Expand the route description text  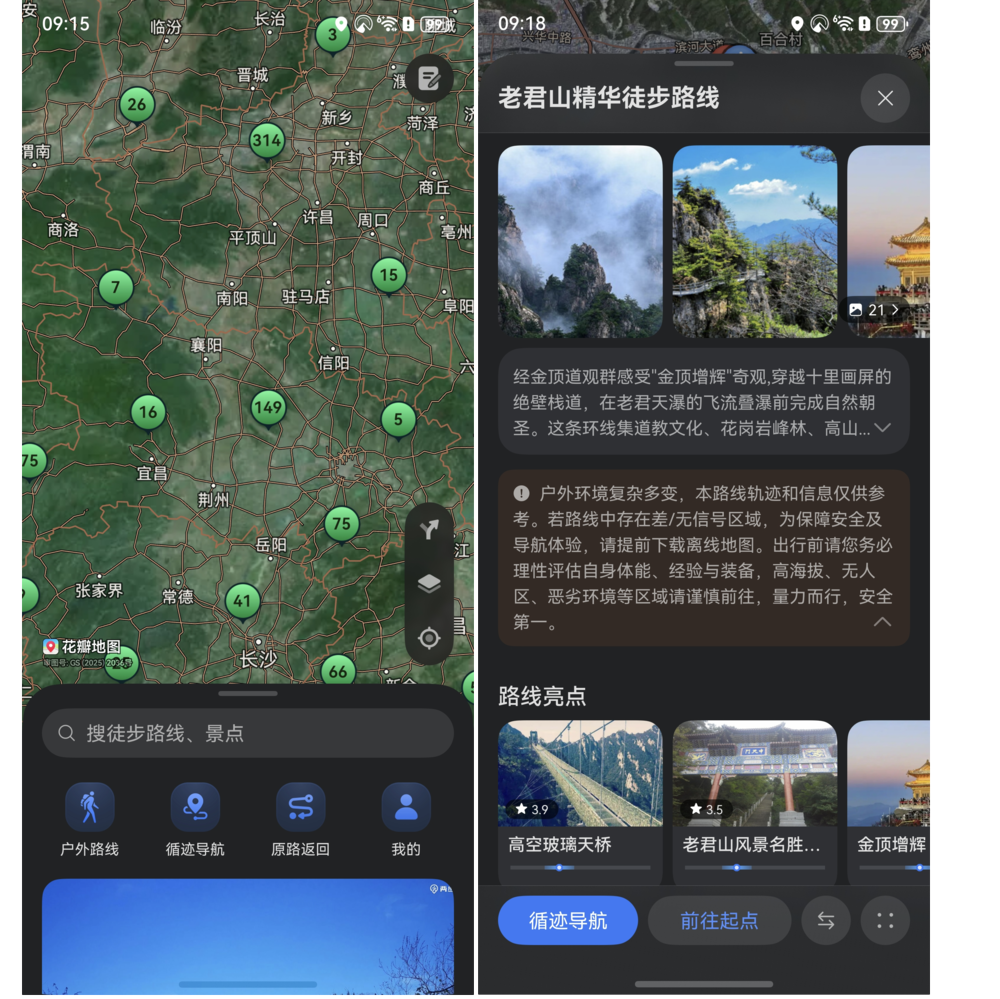[x=882, y=428]
